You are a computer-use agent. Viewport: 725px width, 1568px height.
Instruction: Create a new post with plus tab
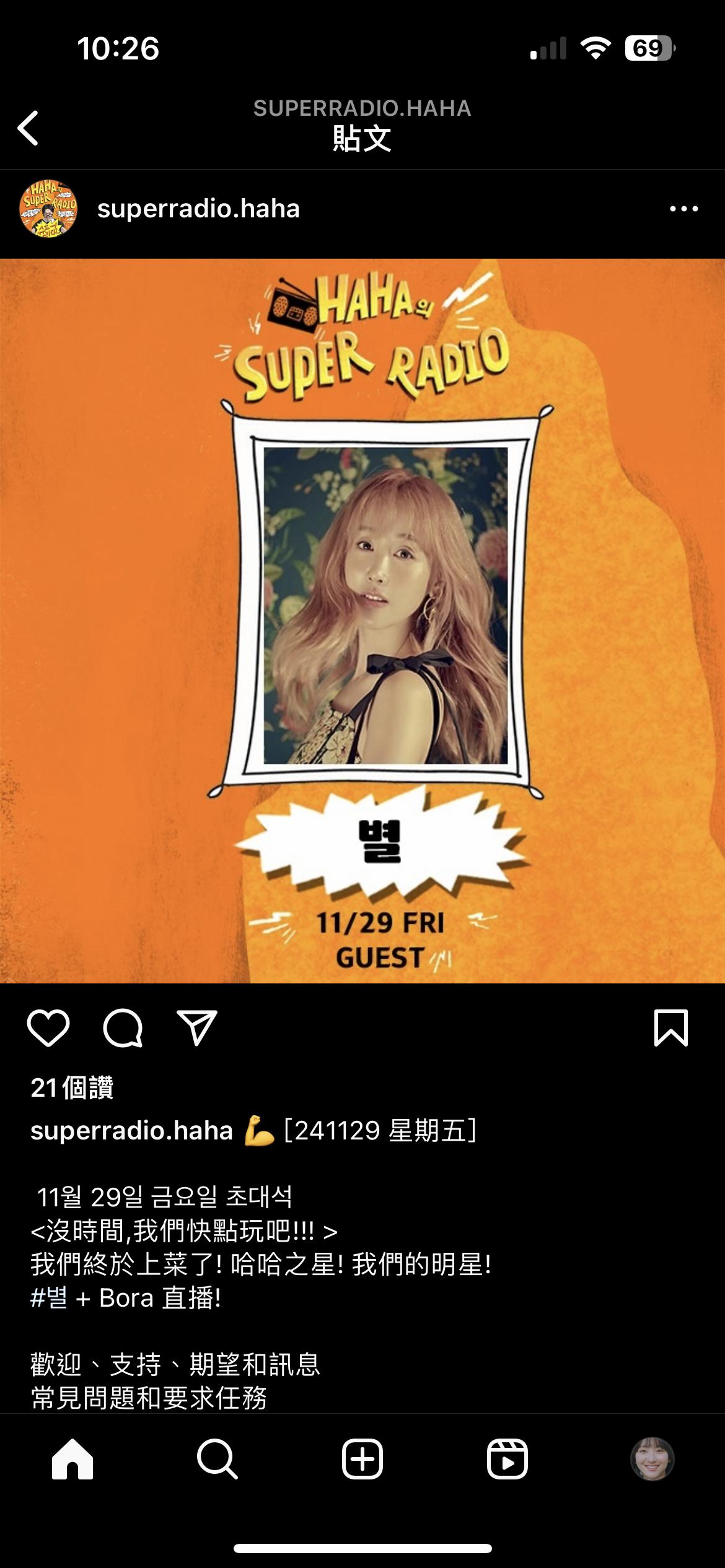(362, 1458)
